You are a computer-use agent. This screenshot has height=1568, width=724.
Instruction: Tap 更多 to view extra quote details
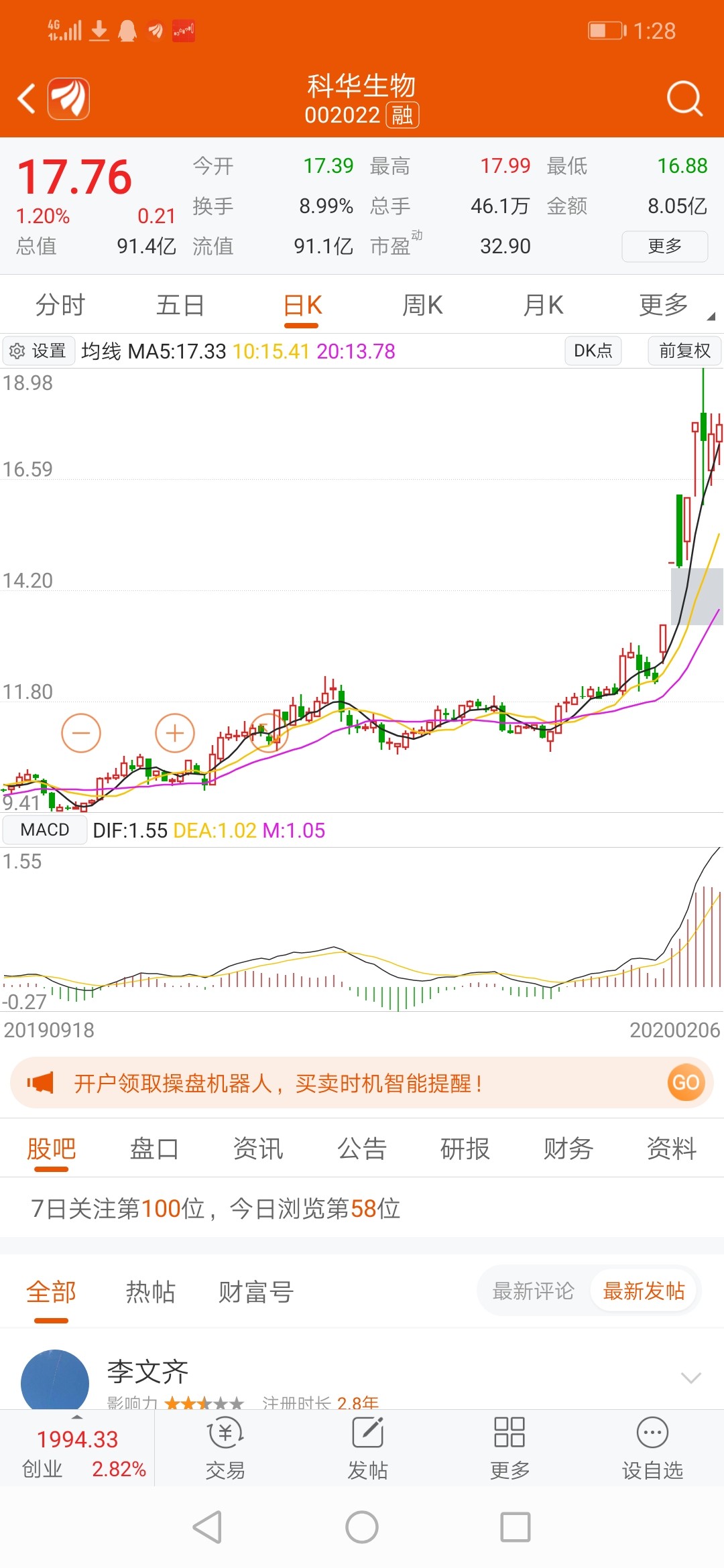coord(664,247)
